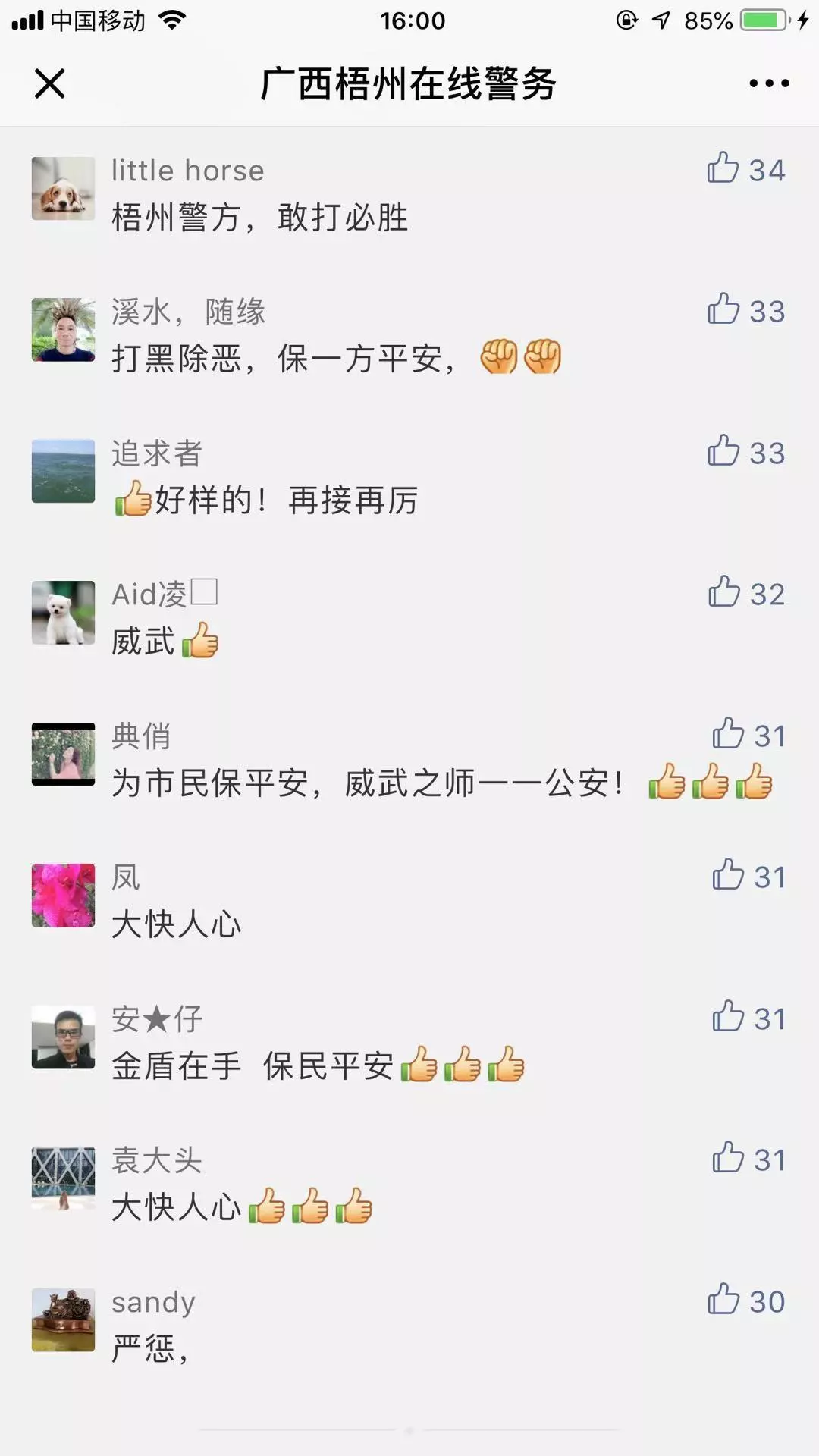Like sandy's comment 严惩
819x1456 pixels.
pyautogui.click(x=723, y=1300)
